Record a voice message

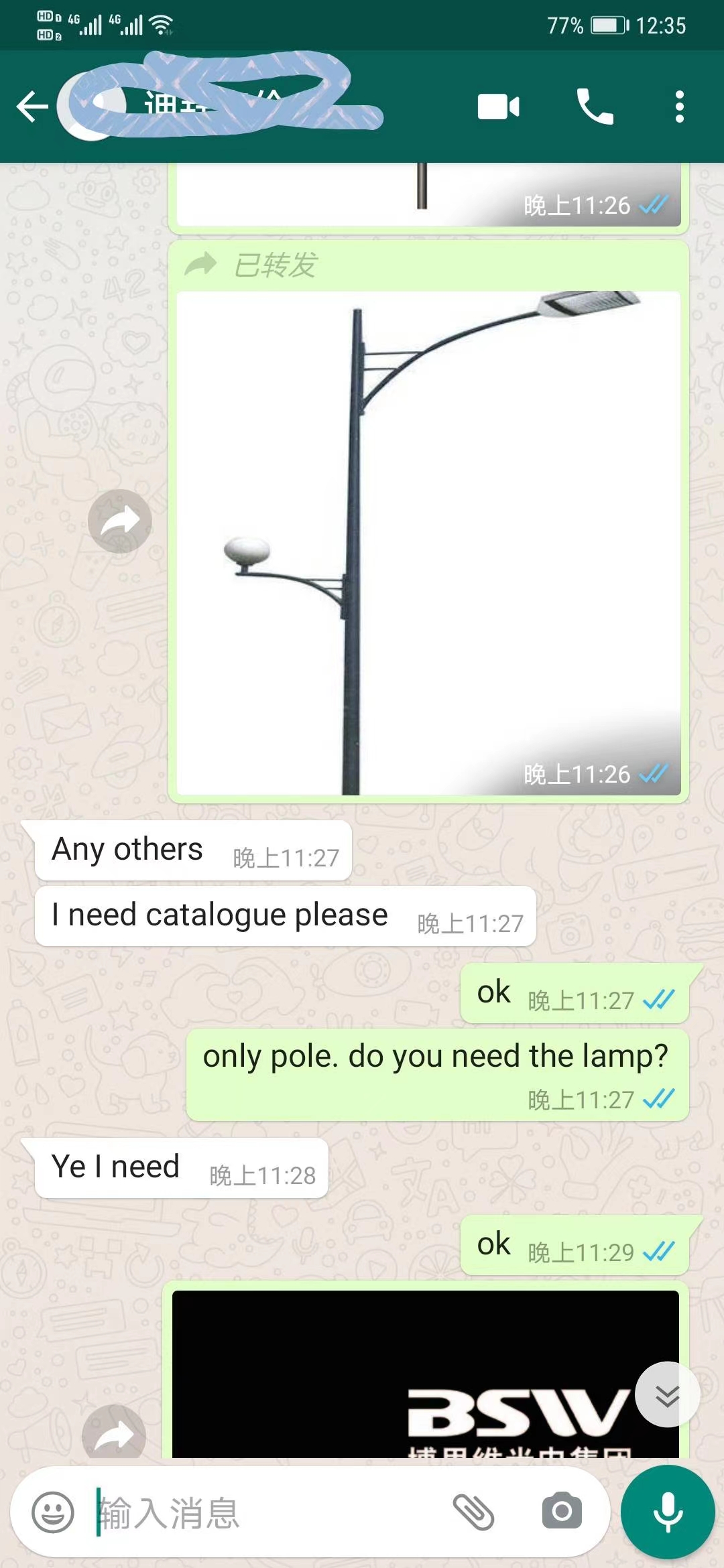point(668,1512)
